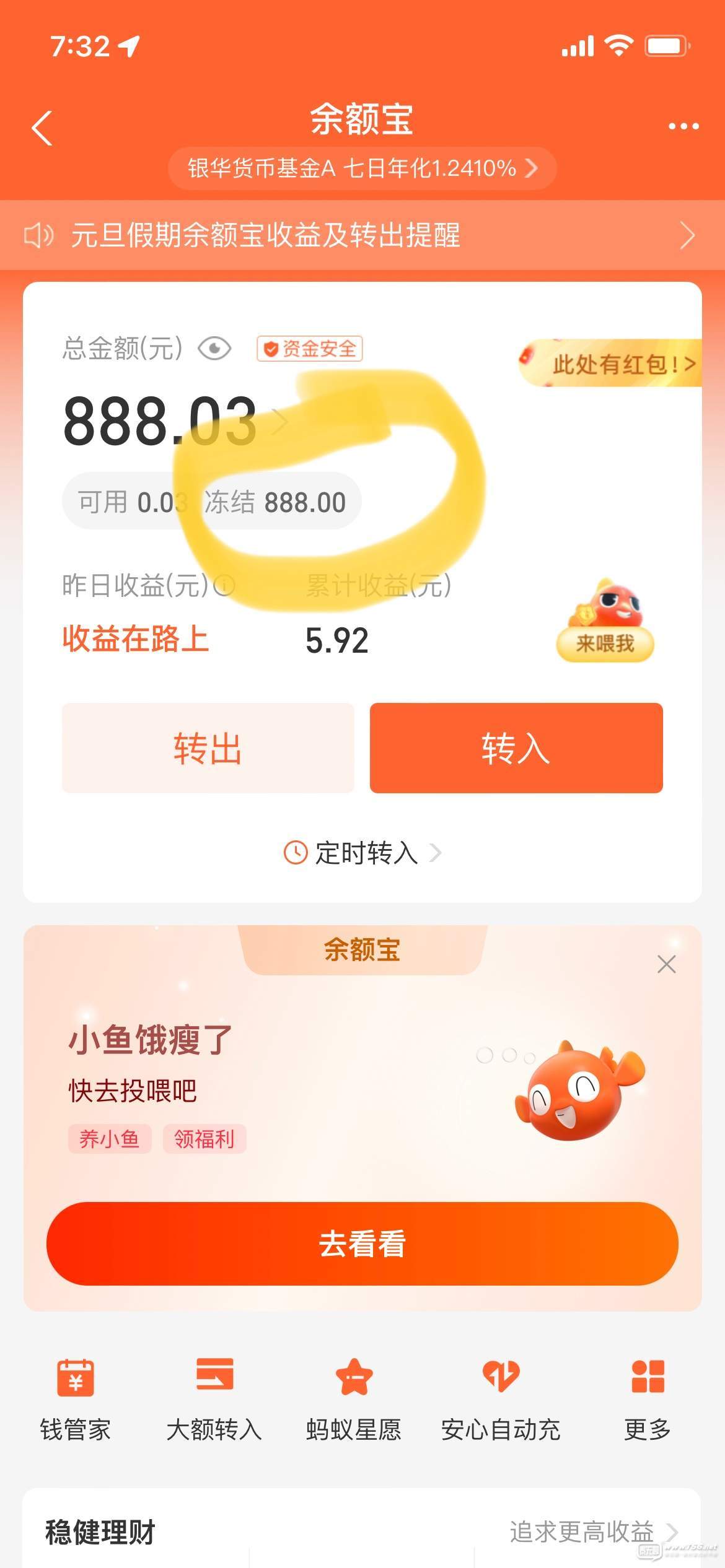Open the three-dot more options menu
This screenshot has width=725, height=1568.
[683, 127]
